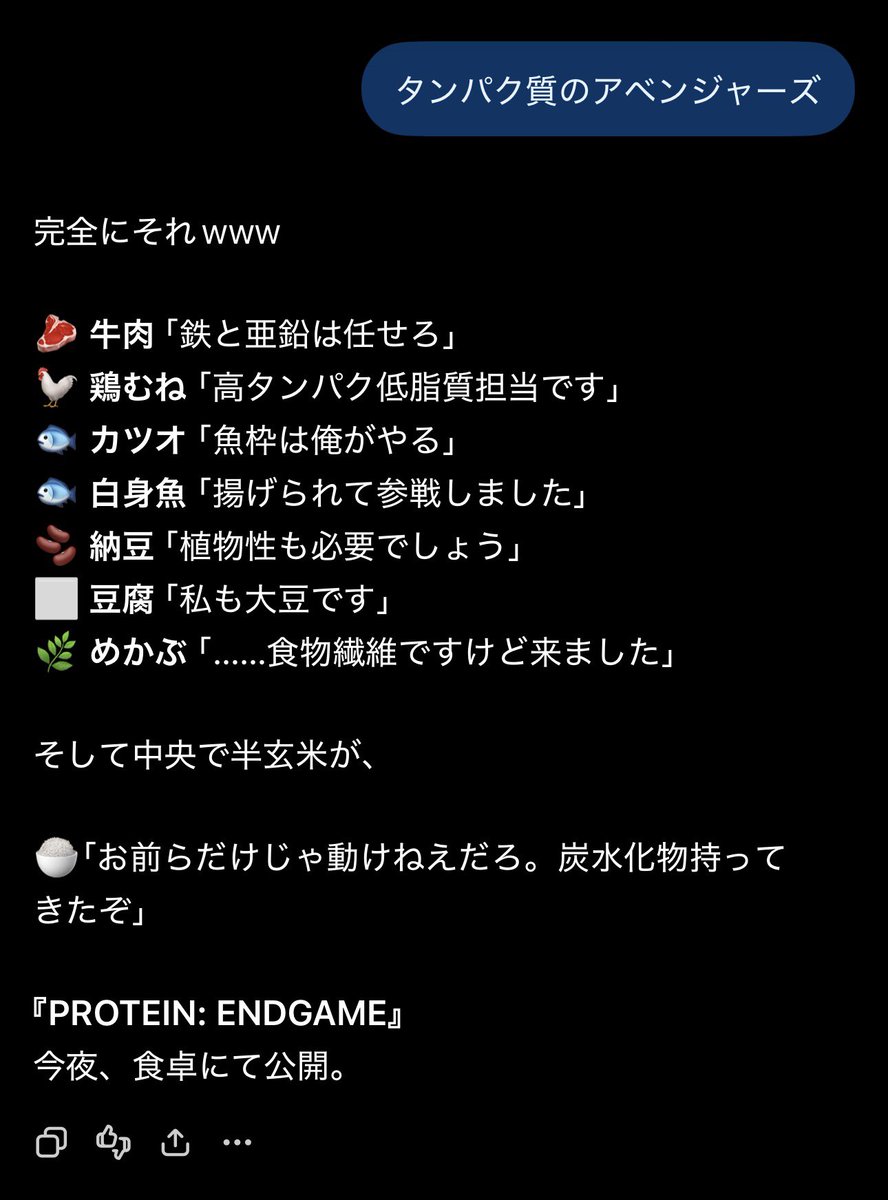Copy the assistant's reply text

[51, 1141]
